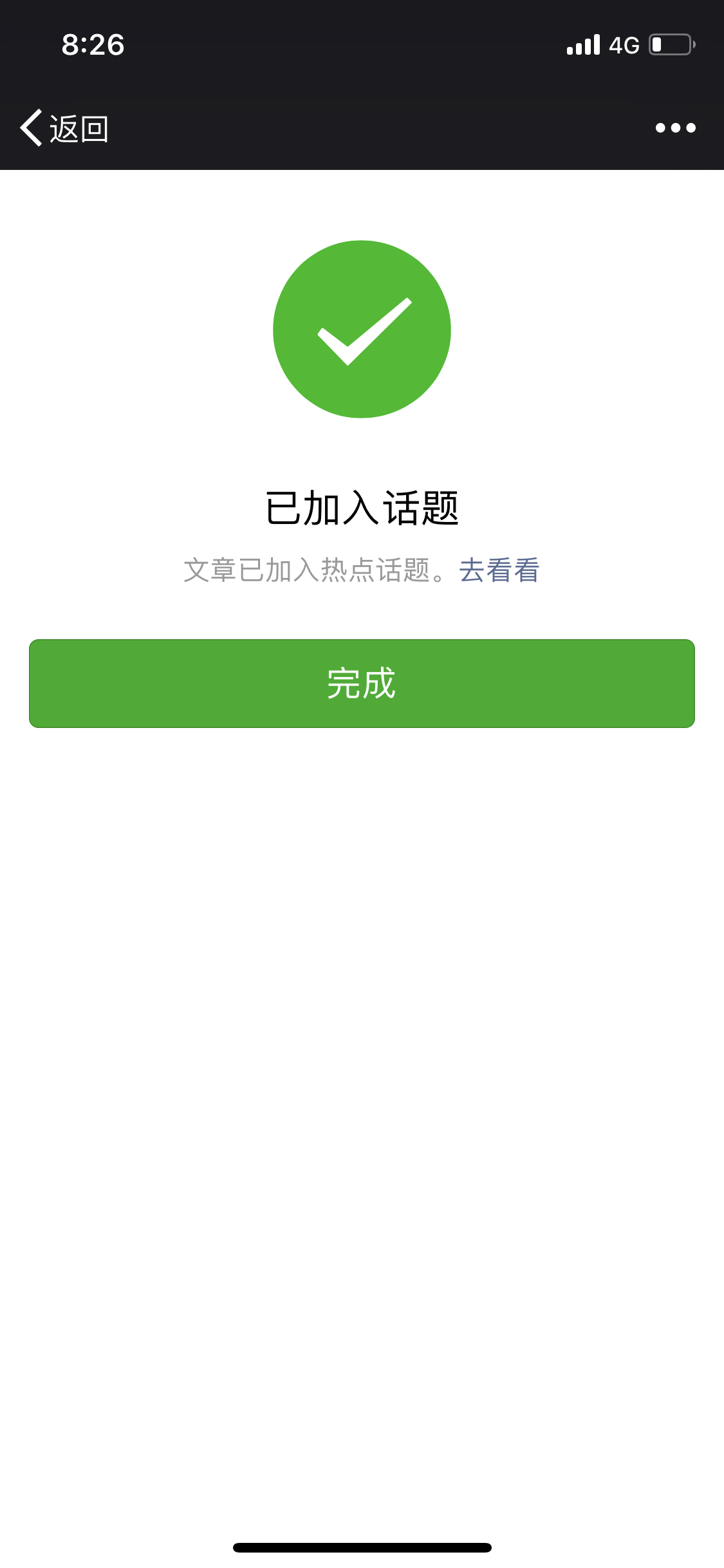Viewport: 724px width, 1568px height.
Task: Tap the green 完成 button
Action: point(362,684)
